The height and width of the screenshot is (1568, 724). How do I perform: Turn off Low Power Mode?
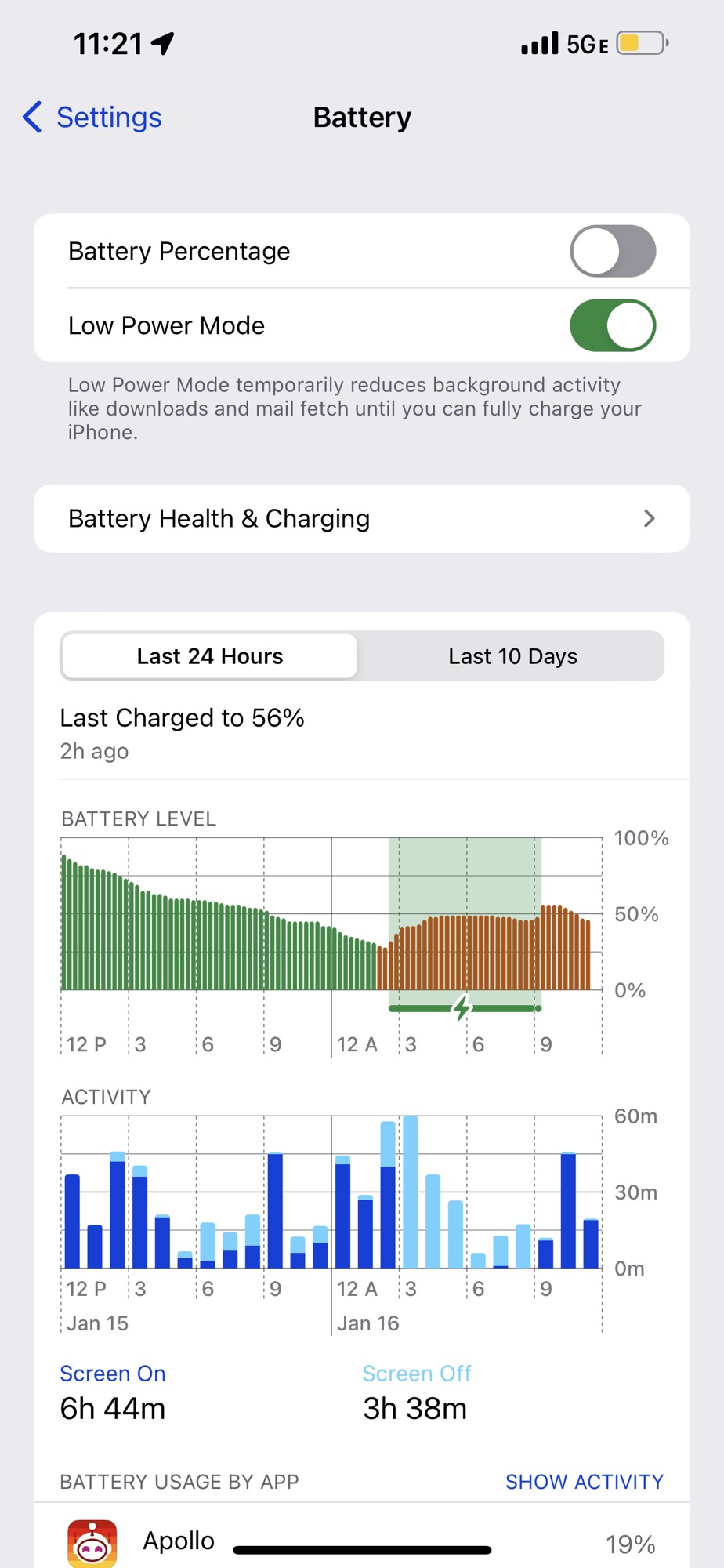coord(612,325)
